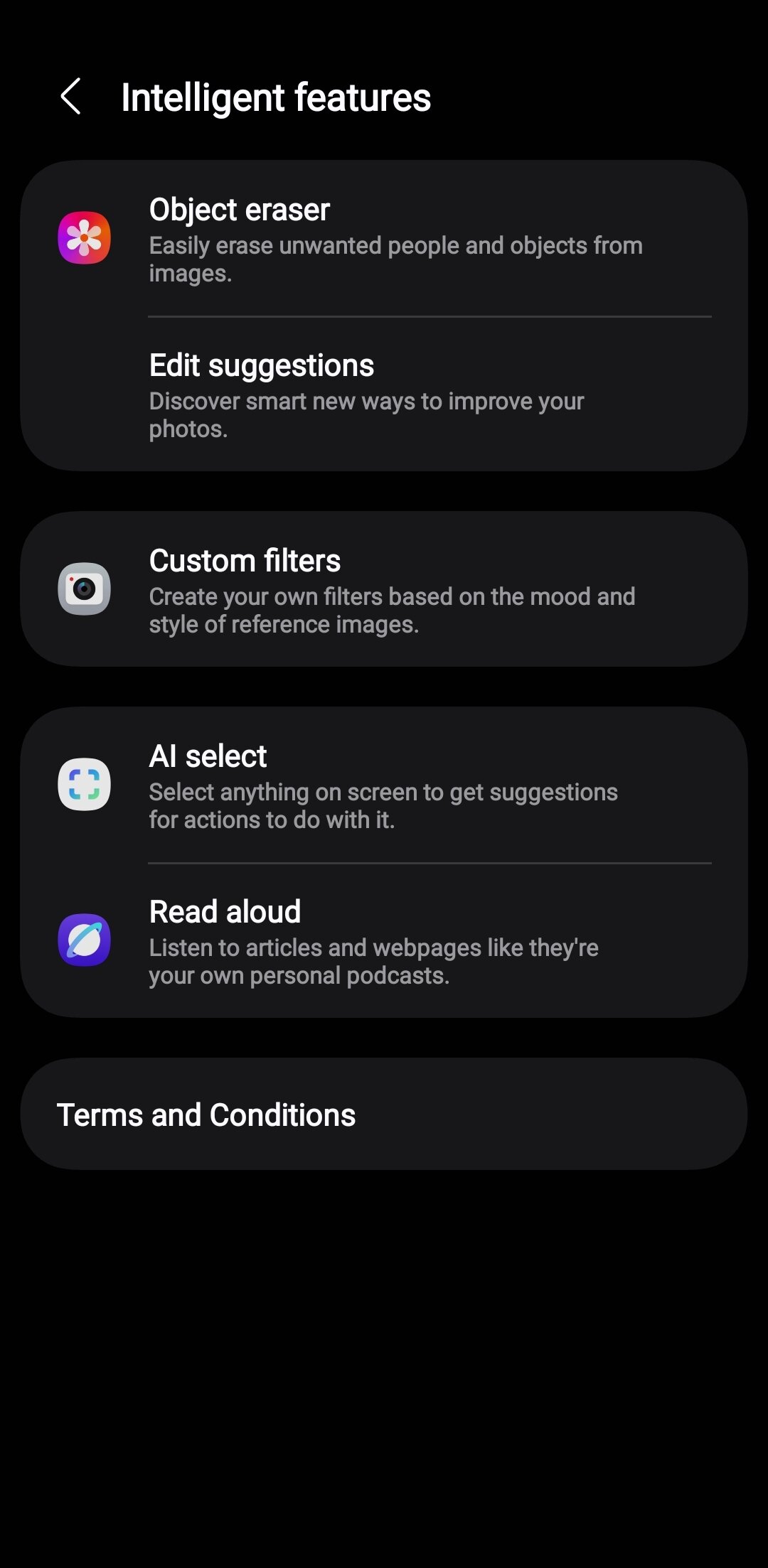Viewport: 768px width, 1568px height.
Task: Open Edit suggestions settings
Action: tap(384, 394)
